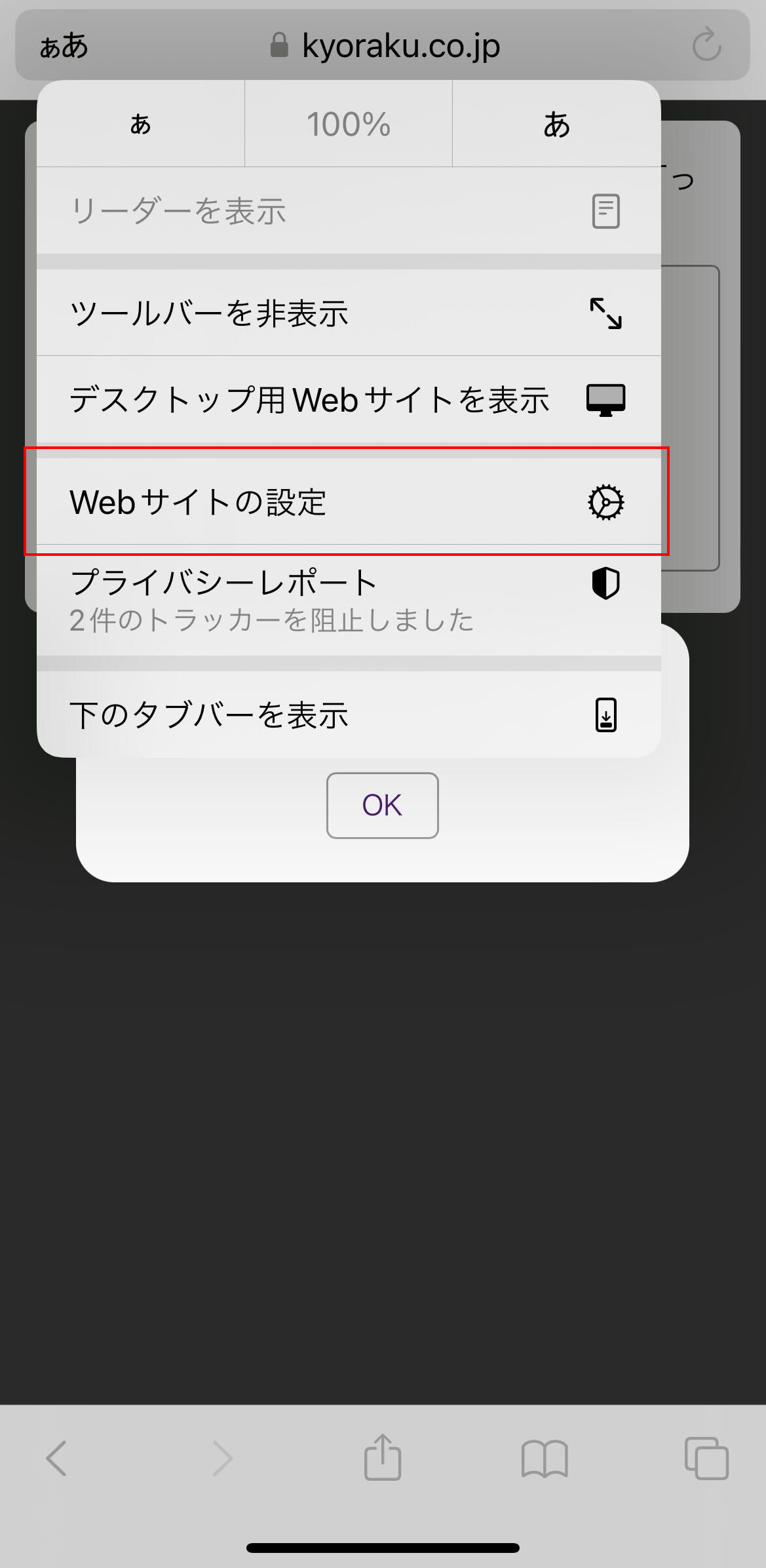Open the share sheet

click(382, 1457)
